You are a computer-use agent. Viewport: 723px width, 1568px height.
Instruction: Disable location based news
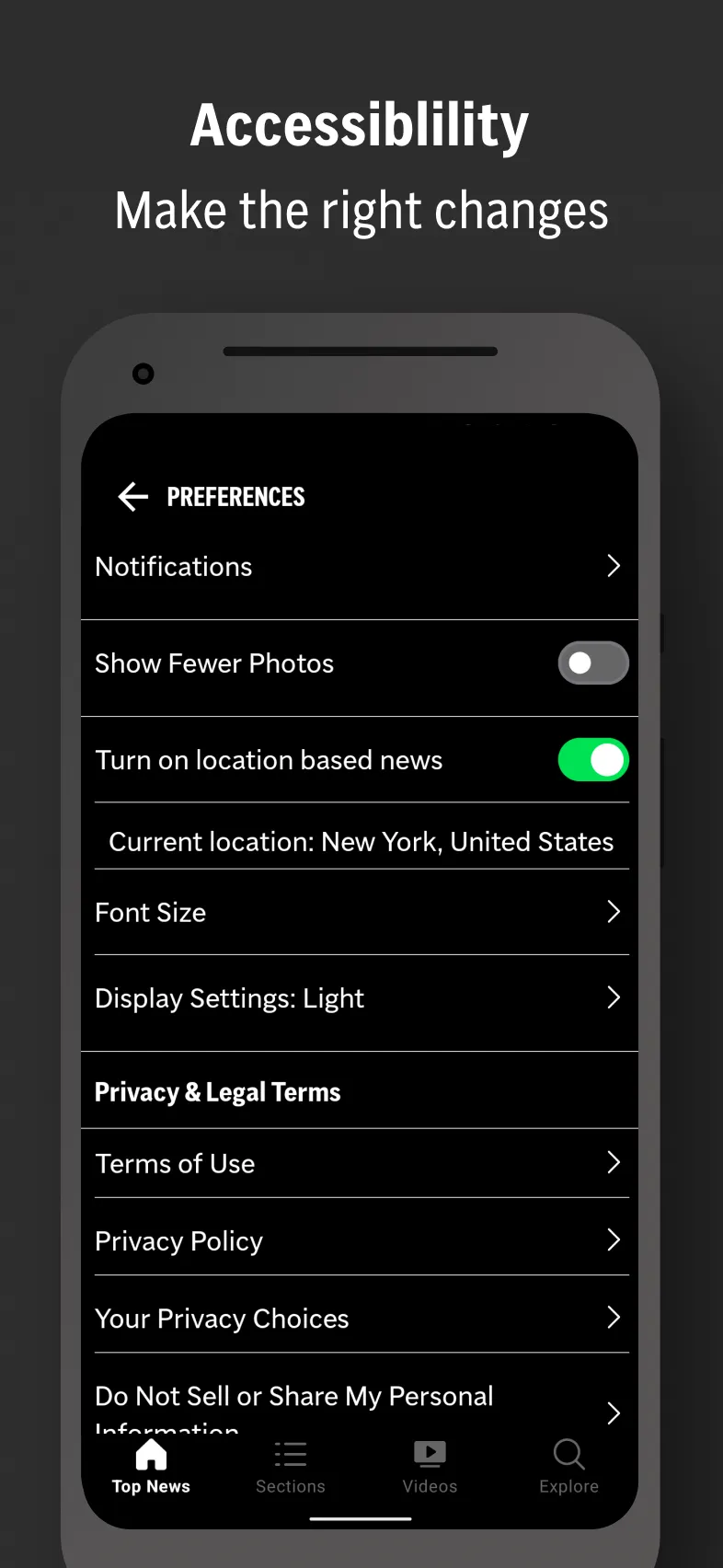coord(593,760)
